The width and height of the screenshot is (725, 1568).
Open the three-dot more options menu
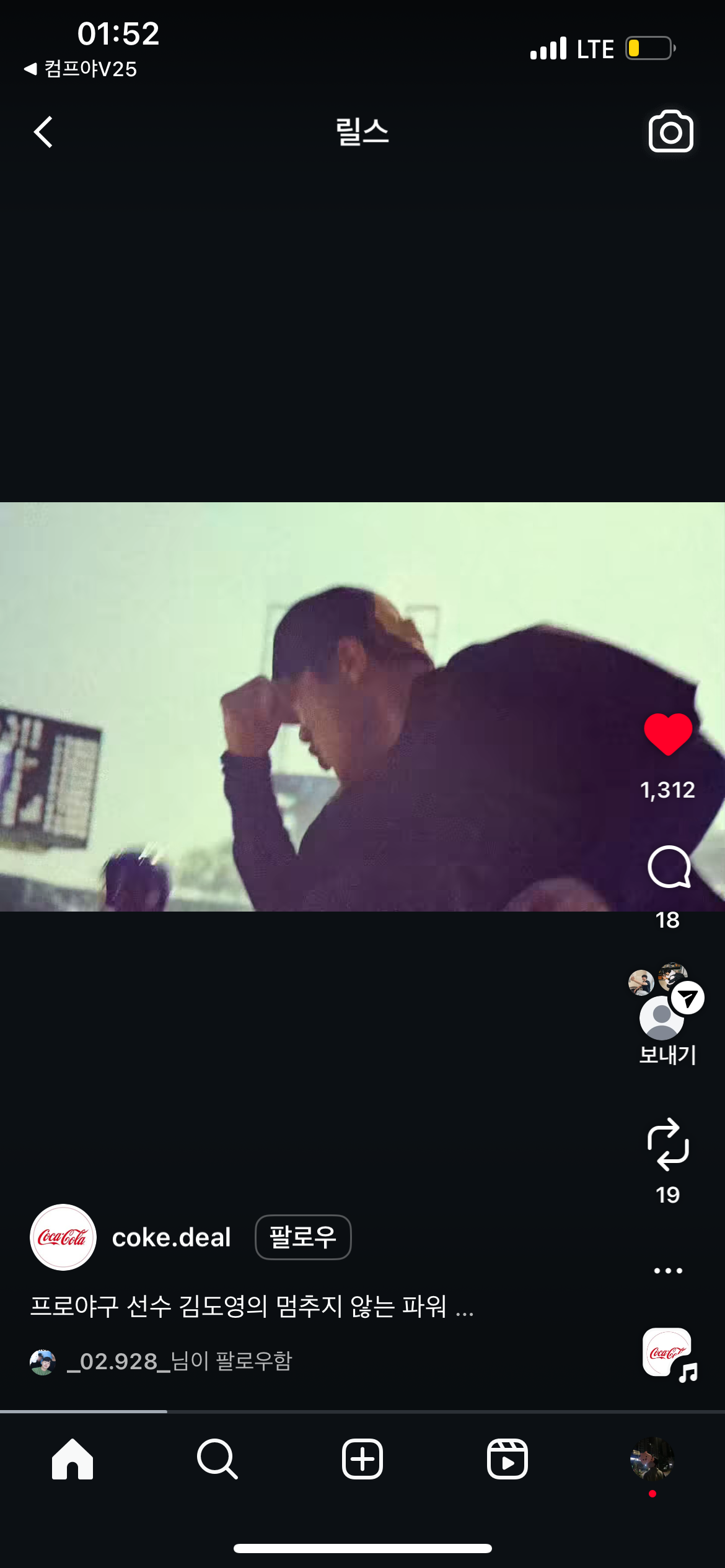pos(668,1271)
